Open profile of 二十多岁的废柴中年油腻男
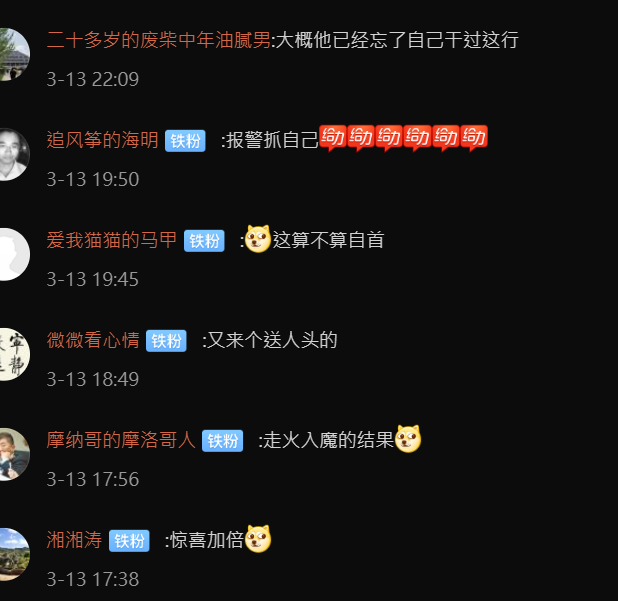 tap(158, 41)
